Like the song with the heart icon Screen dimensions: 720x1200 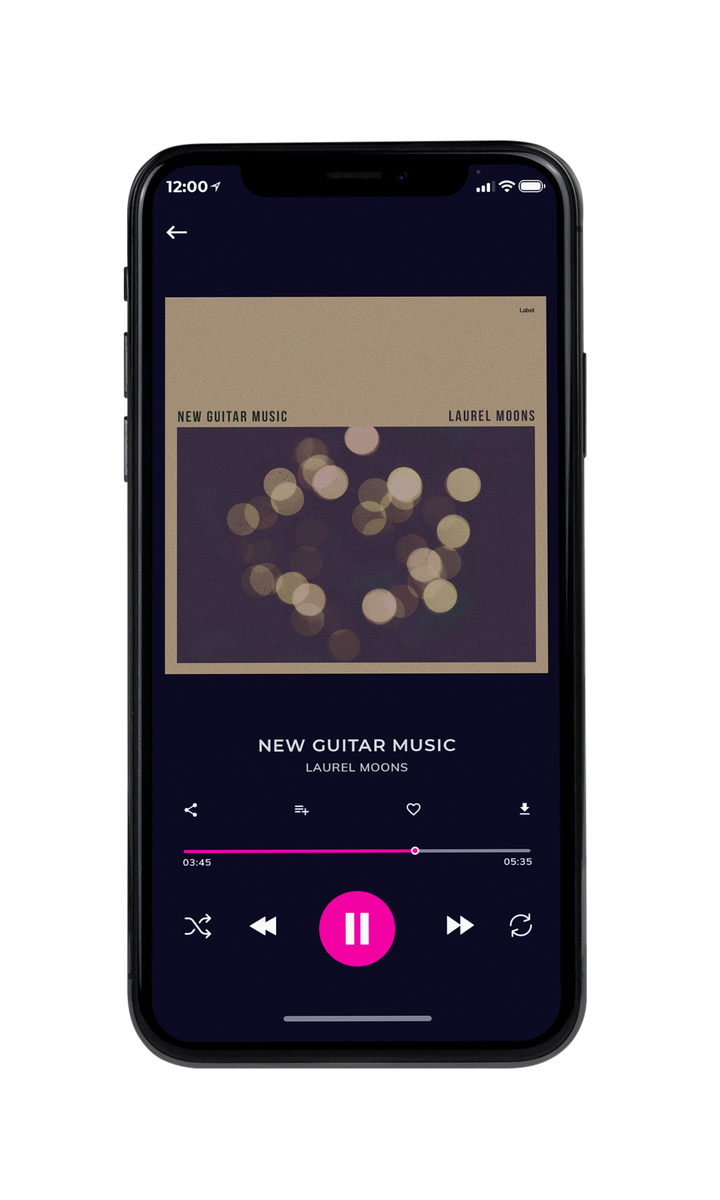click(413, 810)
